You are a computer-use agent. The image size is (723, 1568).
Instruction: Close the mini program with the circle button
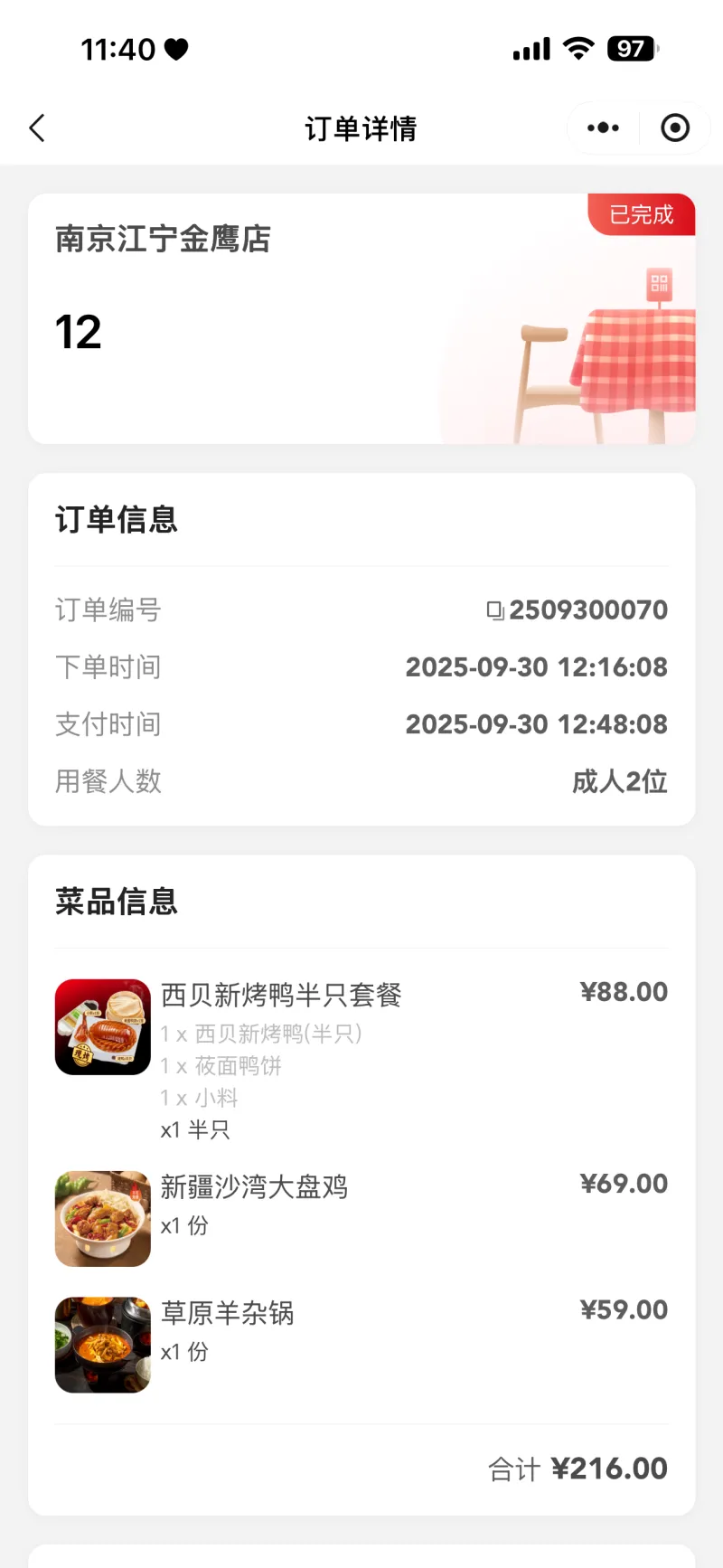pos(675,128)
